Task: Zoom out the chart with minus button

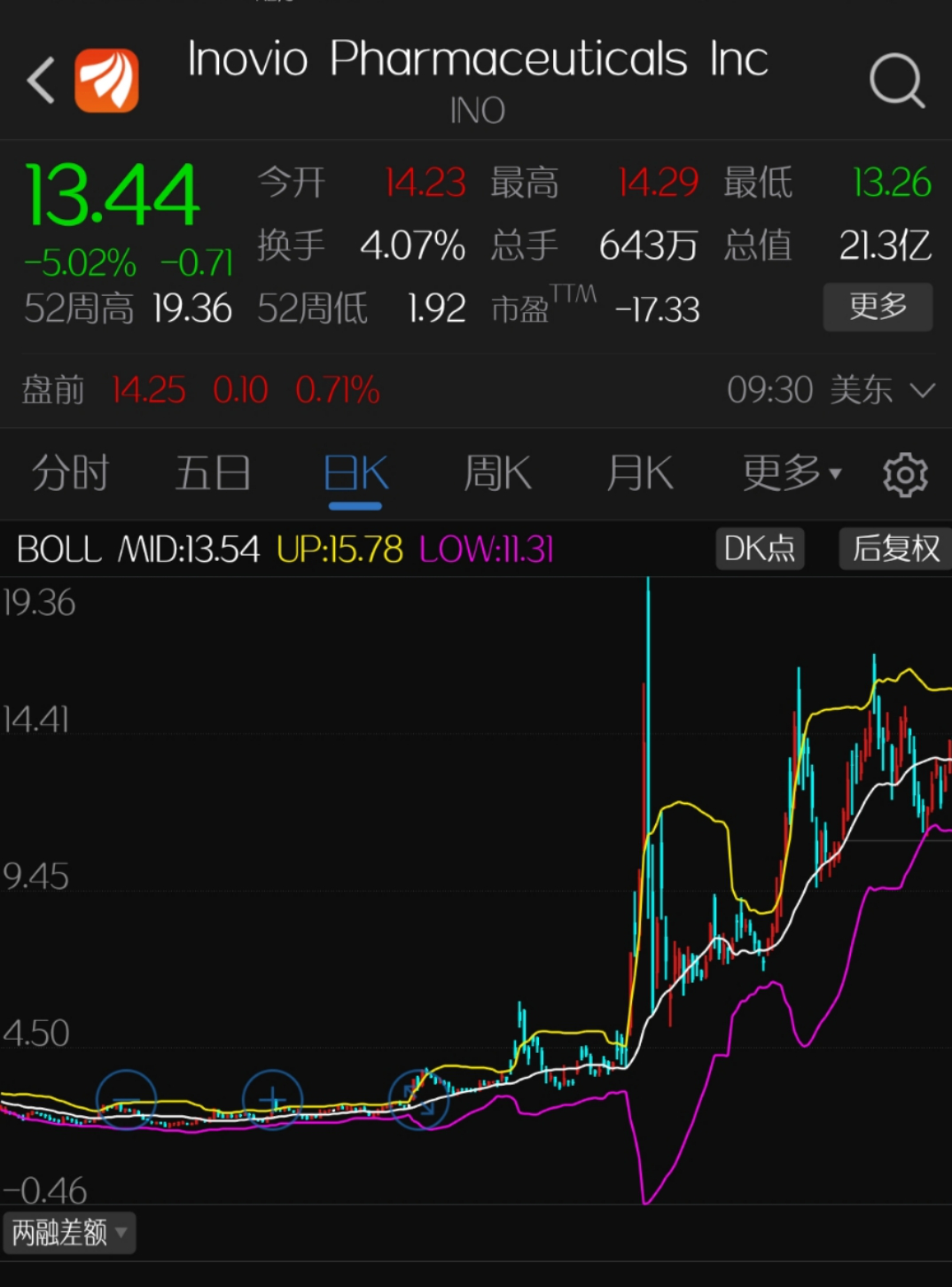Action: click(x=126, y=1099)
